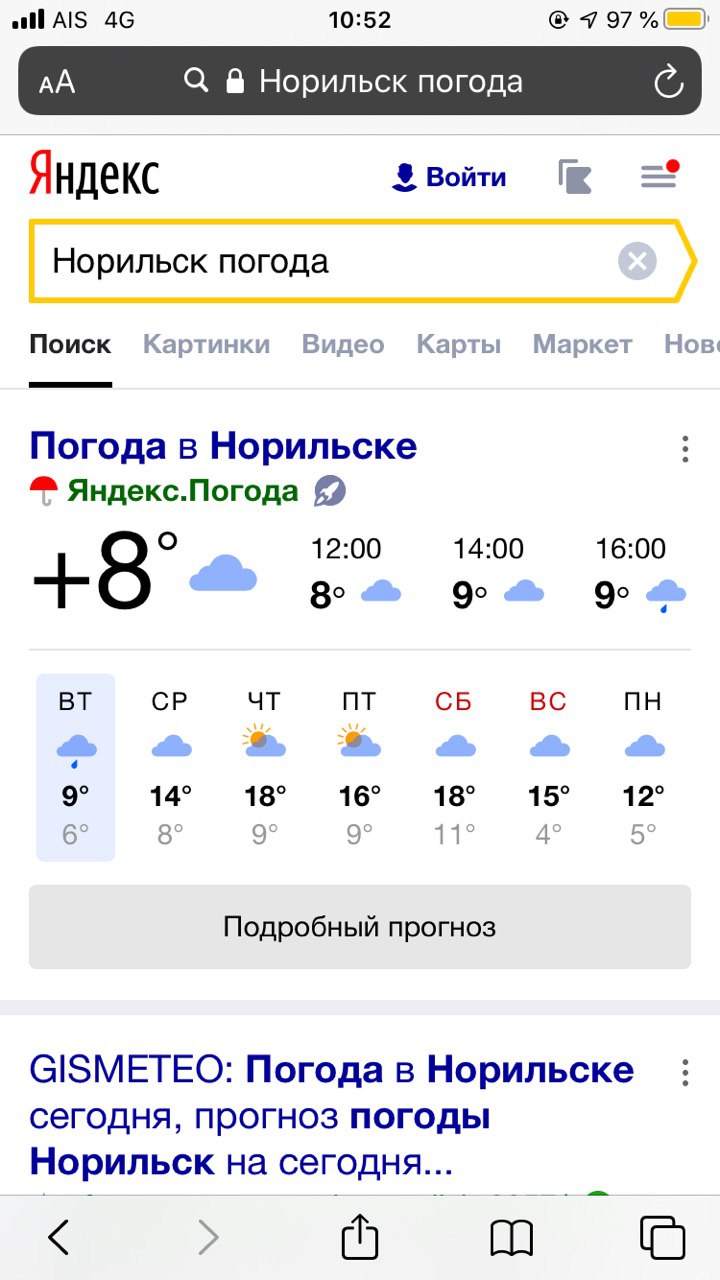The image size is (720, 1280).
Task: Open options menu for the GISMETEO result
Action: pyautogui.click(x=685, y=1073)
